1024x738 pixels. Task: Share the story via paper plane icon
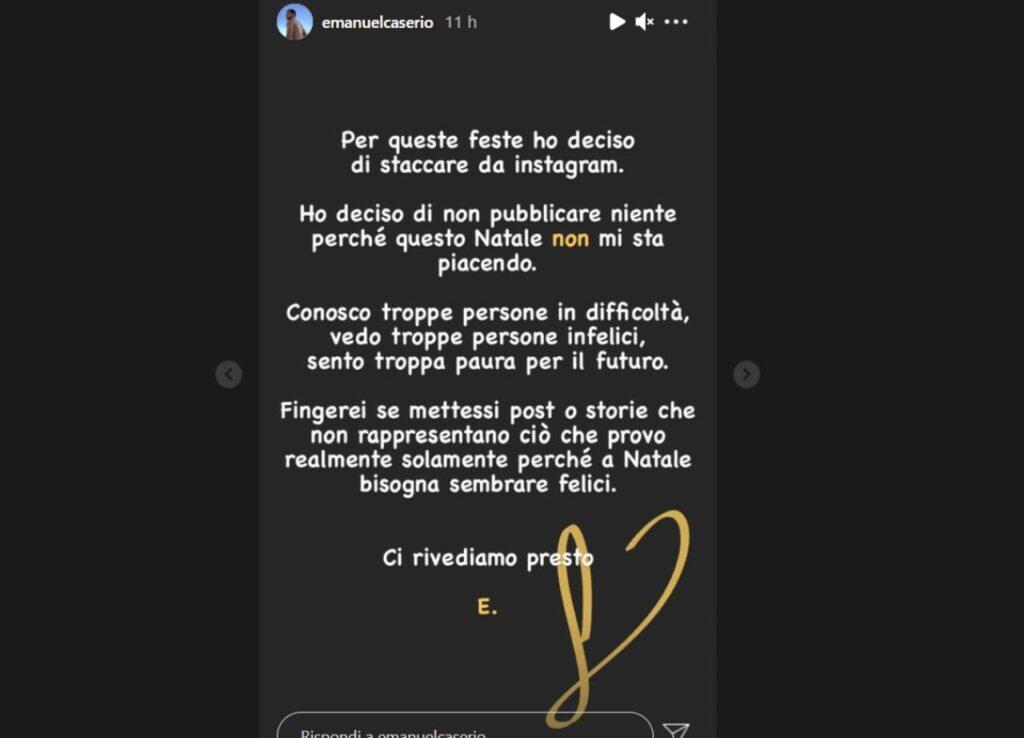pos(676,731)
